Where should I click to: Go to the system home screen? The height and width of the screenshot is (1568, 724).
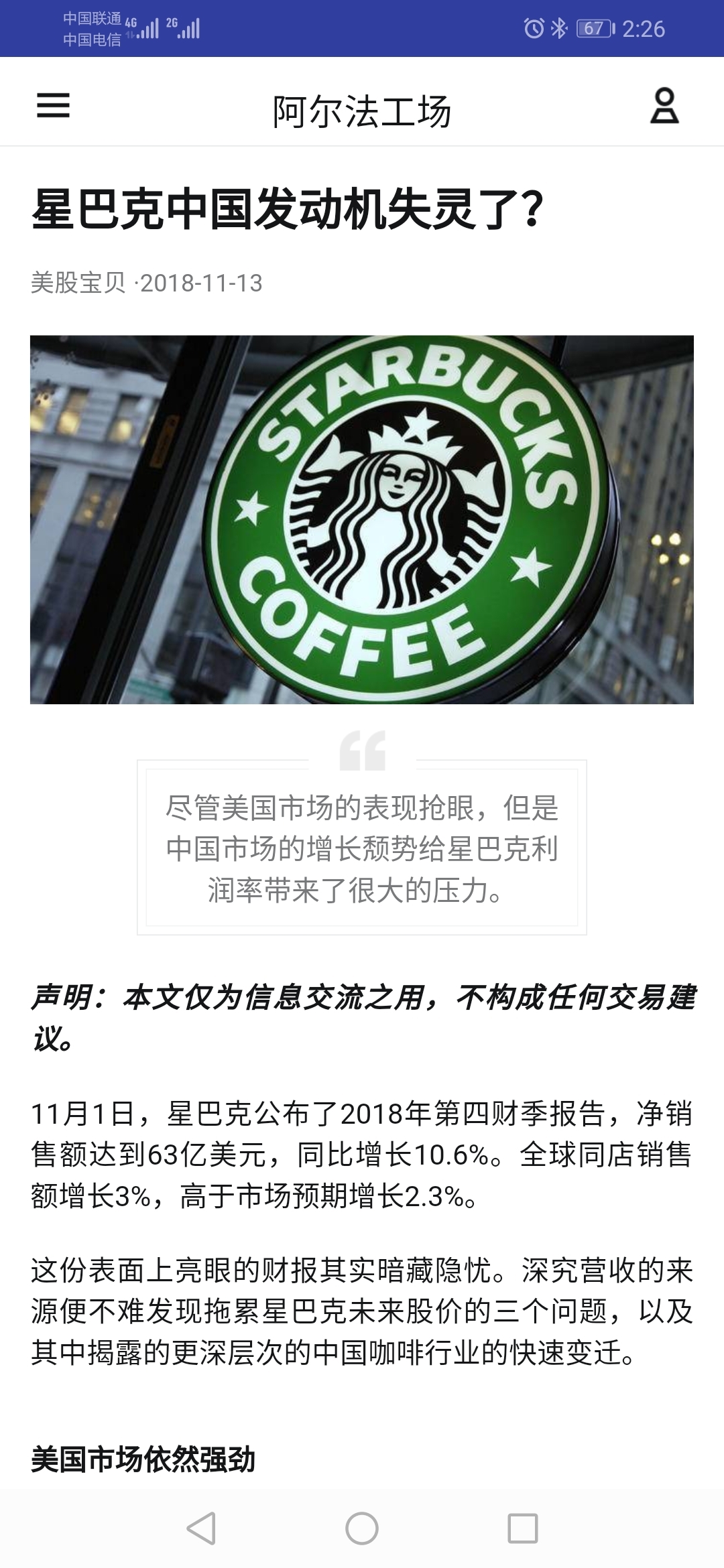point(362,1528)
